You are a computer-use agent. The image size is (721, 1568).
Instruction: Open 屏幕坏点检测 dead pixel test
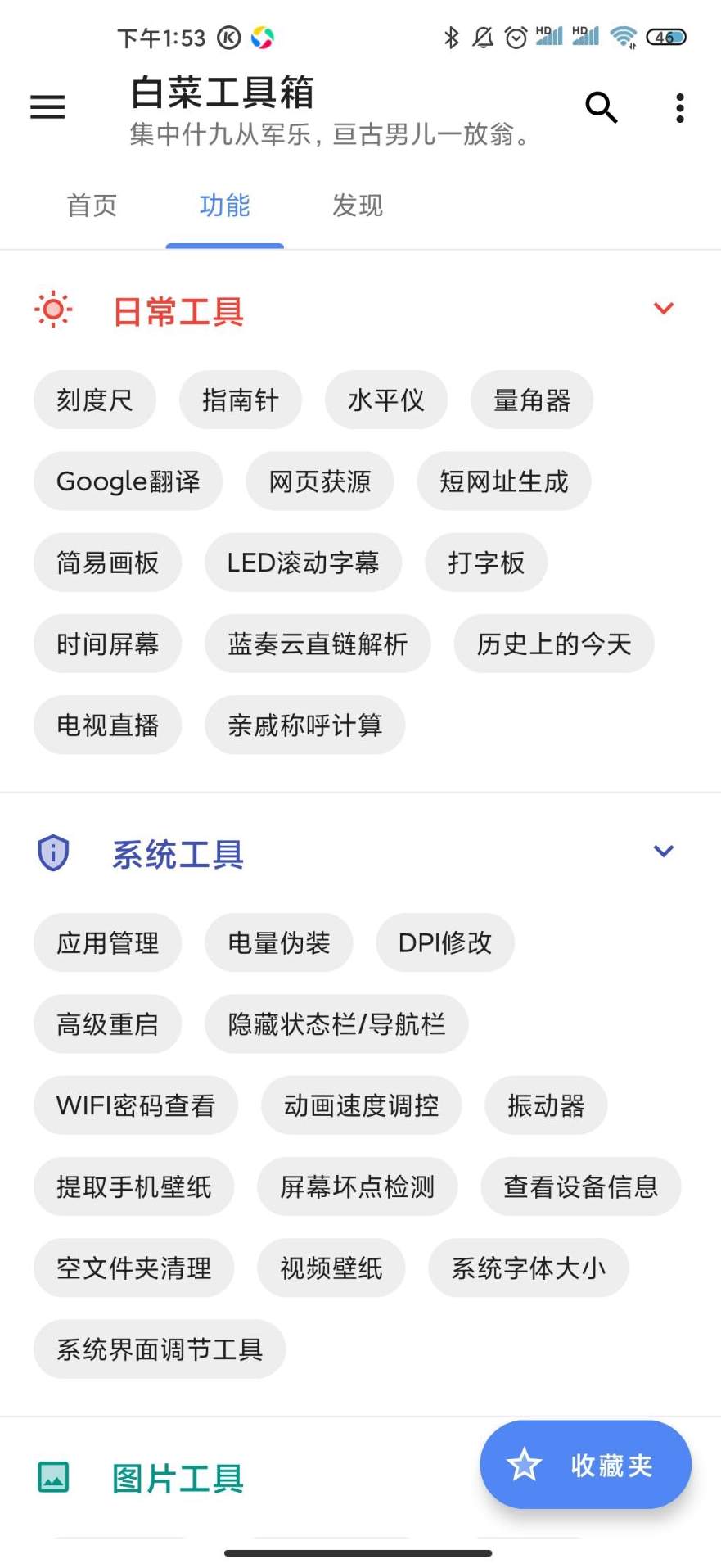pos(358,1186)
